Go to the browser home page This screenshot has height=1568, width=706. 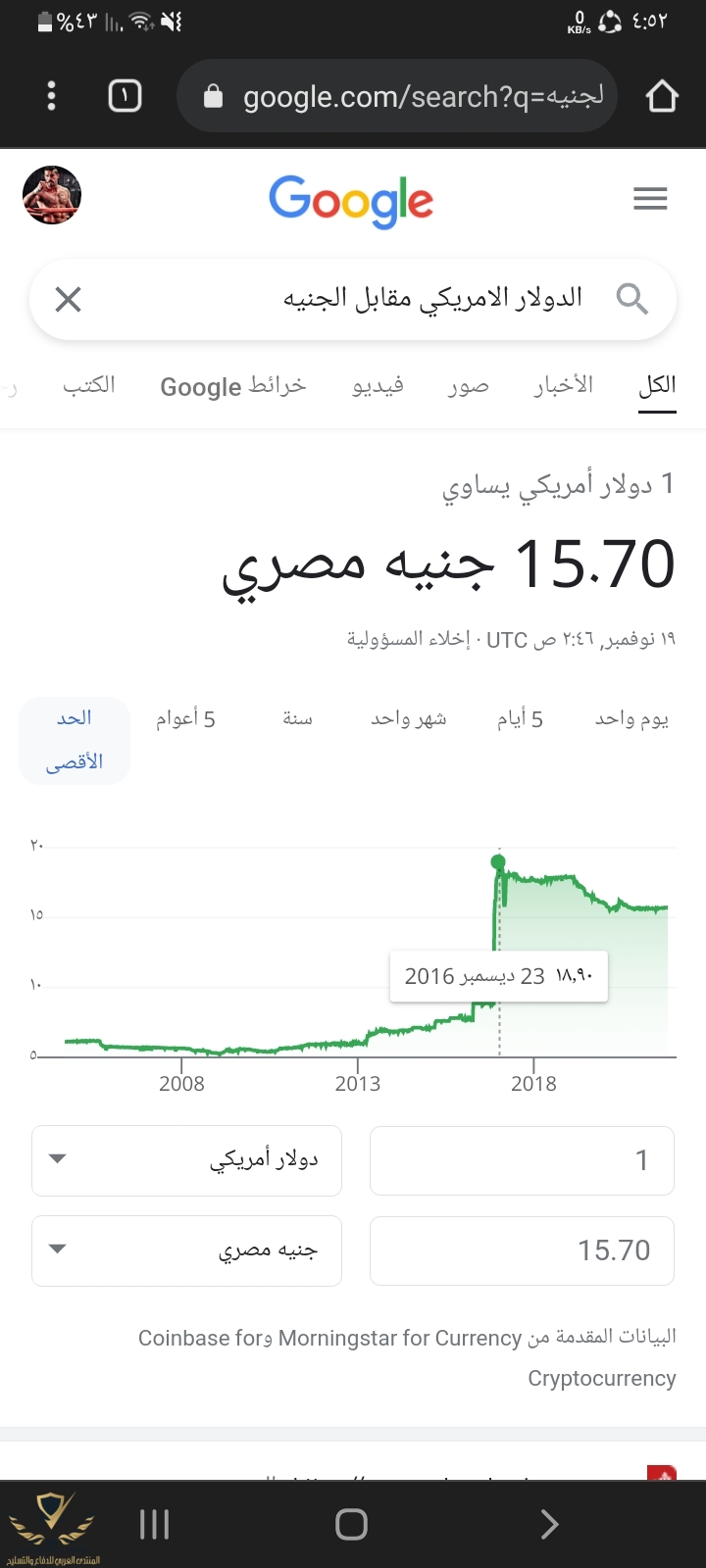[x=662, y=96]
